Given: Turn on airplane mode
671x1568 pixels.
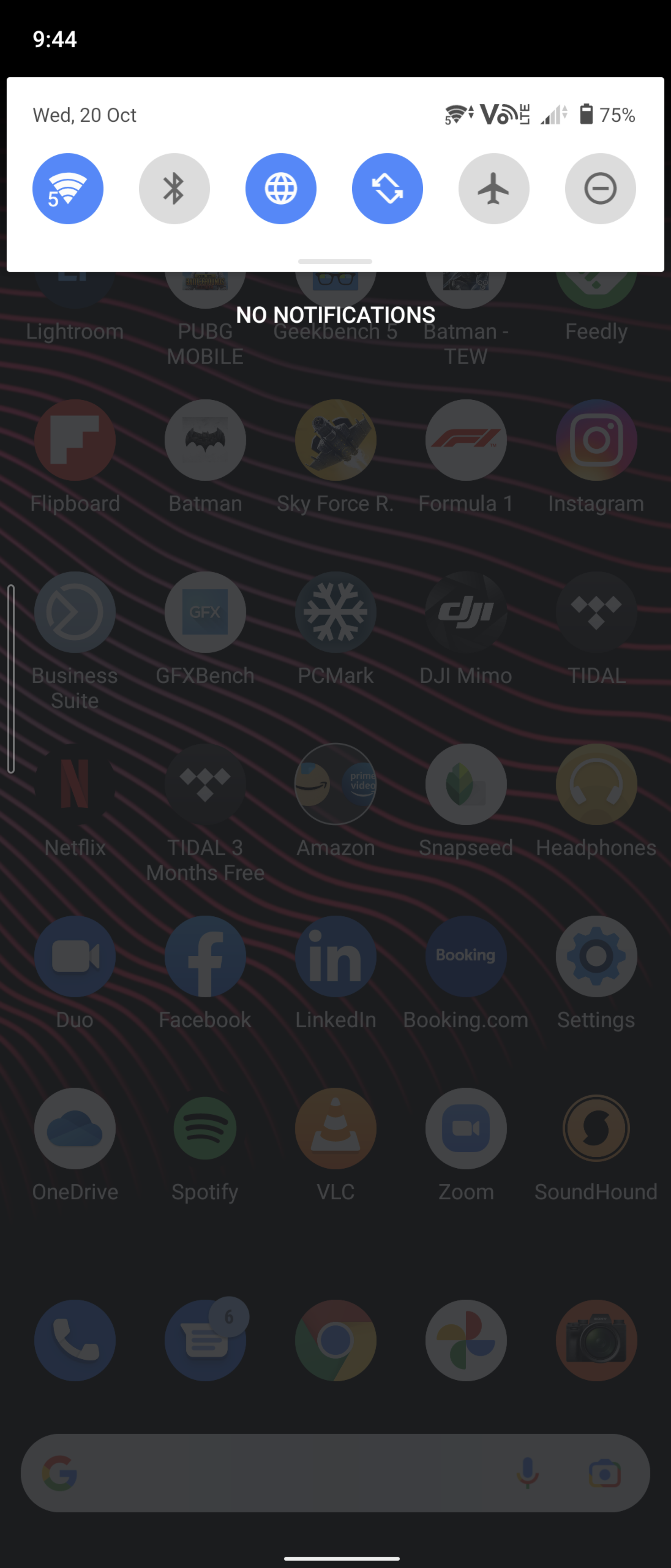Looking at the screenshot, I should (493, 188).
